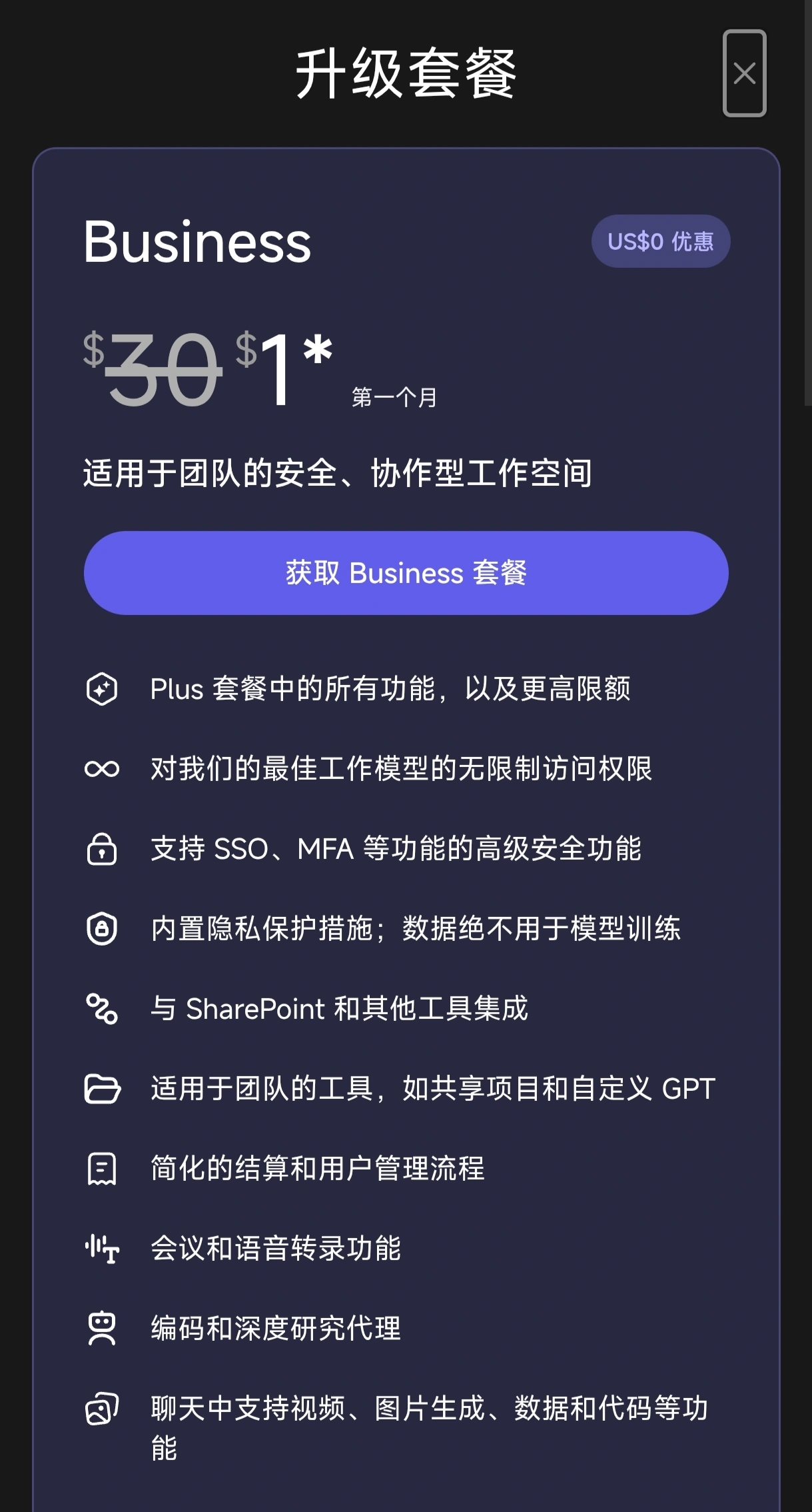This screenshot has height=1512, width=812.
Task: Click the US$0 优惠 badge
Action: (660, 241)
